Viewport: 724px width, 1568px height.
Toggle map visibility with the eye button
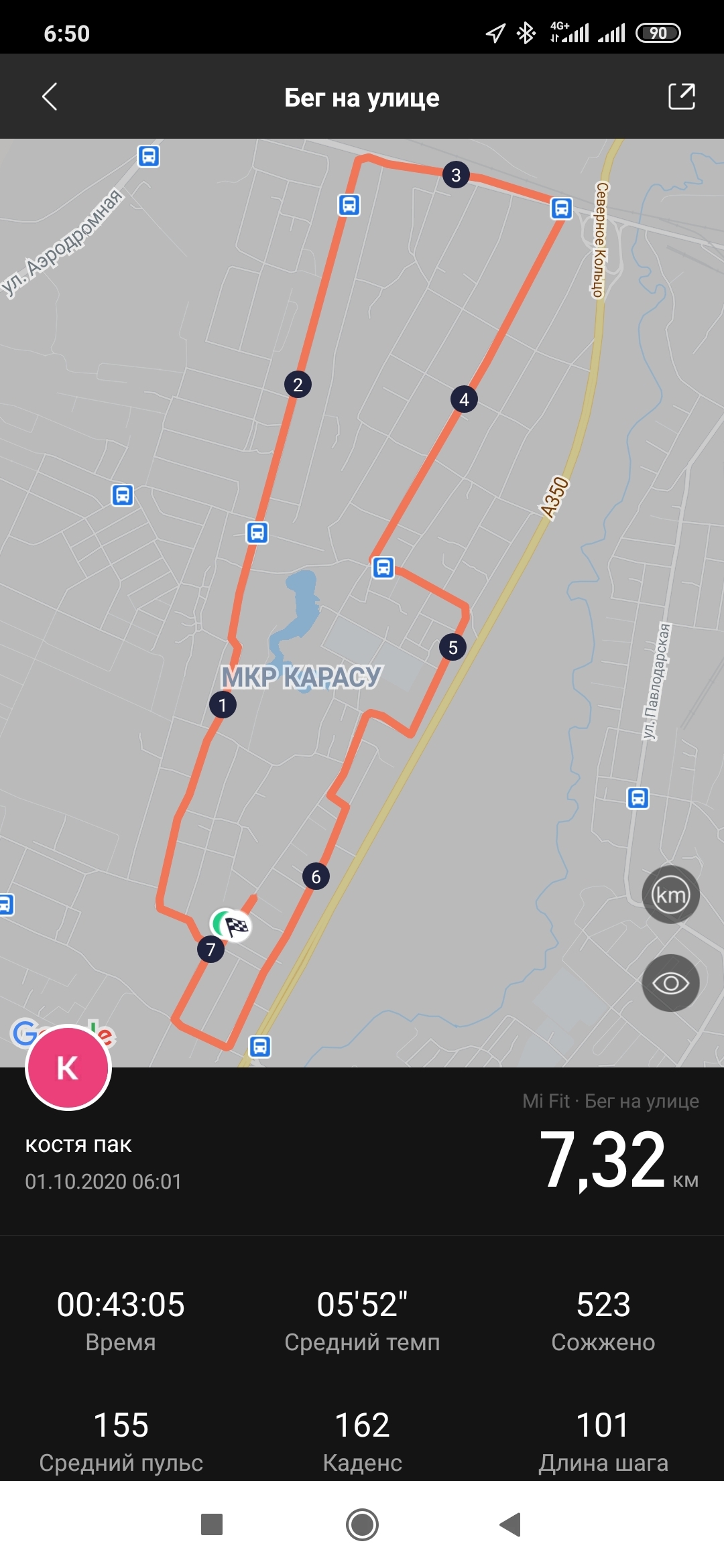coord(670,983)
